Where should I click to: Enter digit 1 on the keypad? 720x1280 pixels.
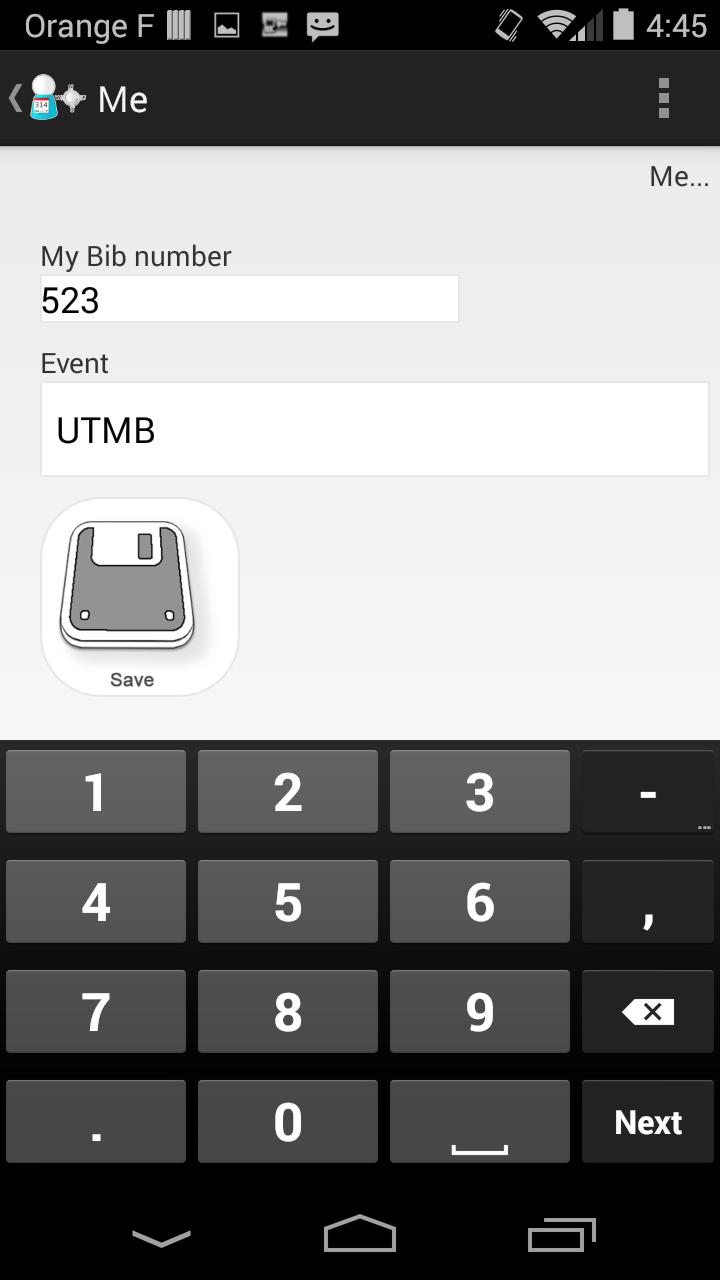coord(96,791)
